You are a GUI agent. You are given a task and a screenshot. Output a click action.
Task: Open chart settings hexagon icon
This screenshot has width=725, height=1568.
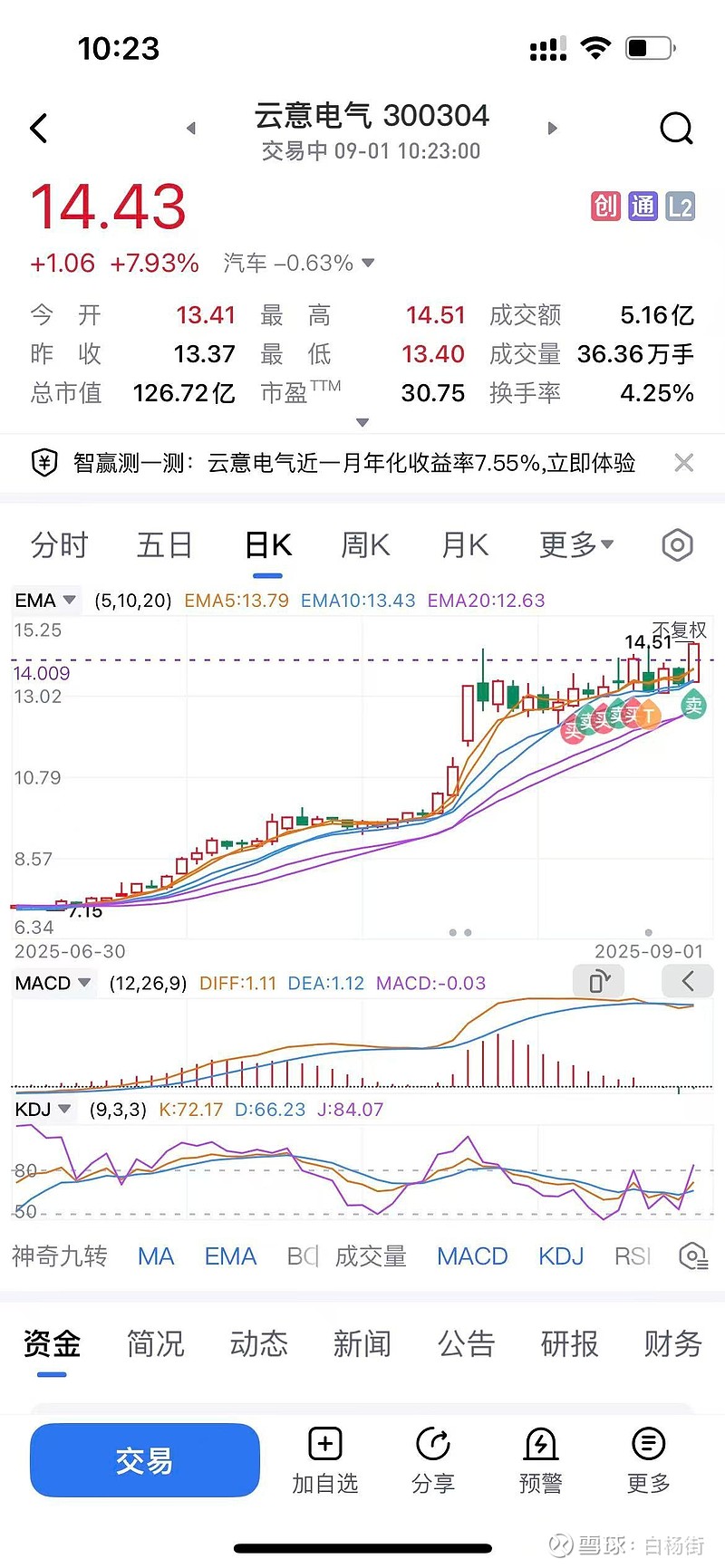point(677,545)
